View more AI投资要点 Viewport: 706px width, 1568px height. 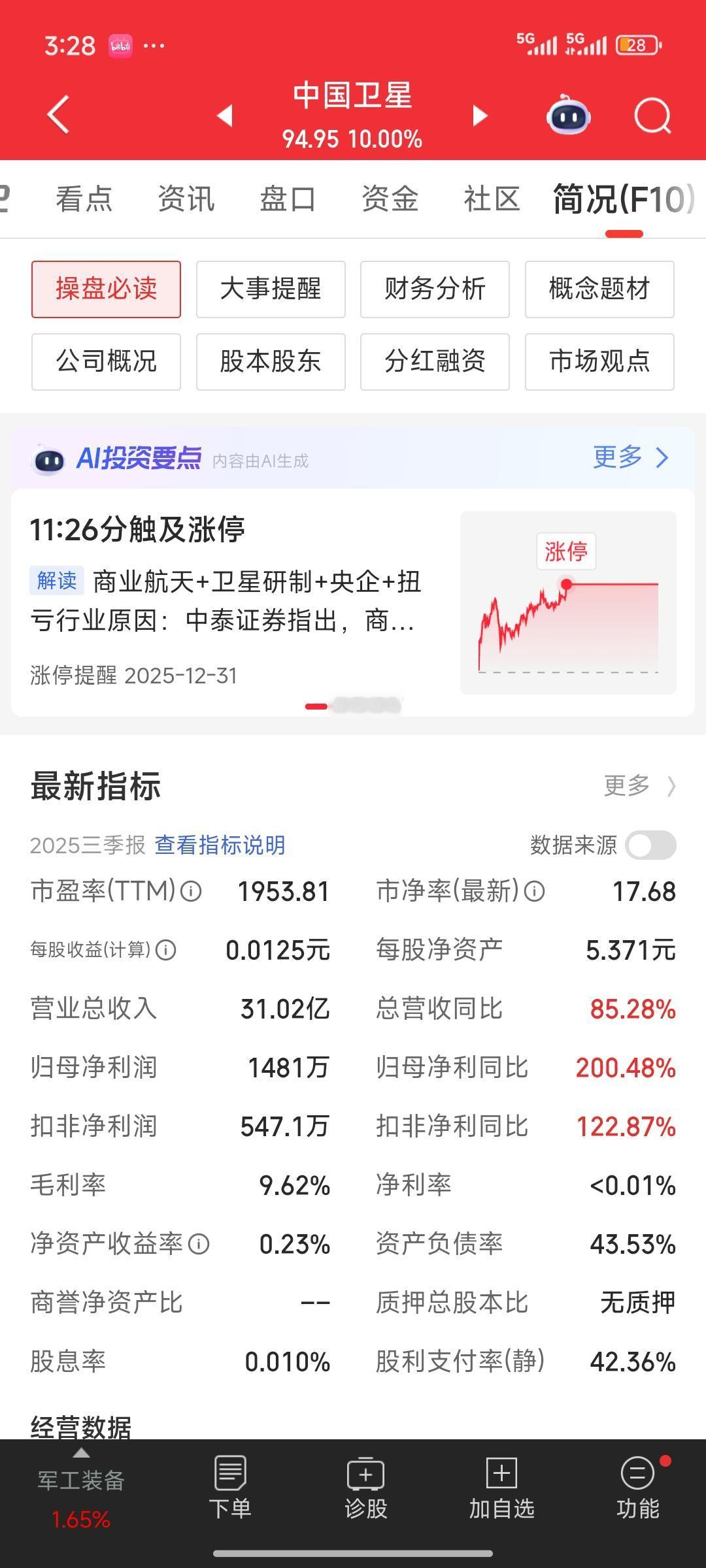pyautogui.click(x=631, y=457)
